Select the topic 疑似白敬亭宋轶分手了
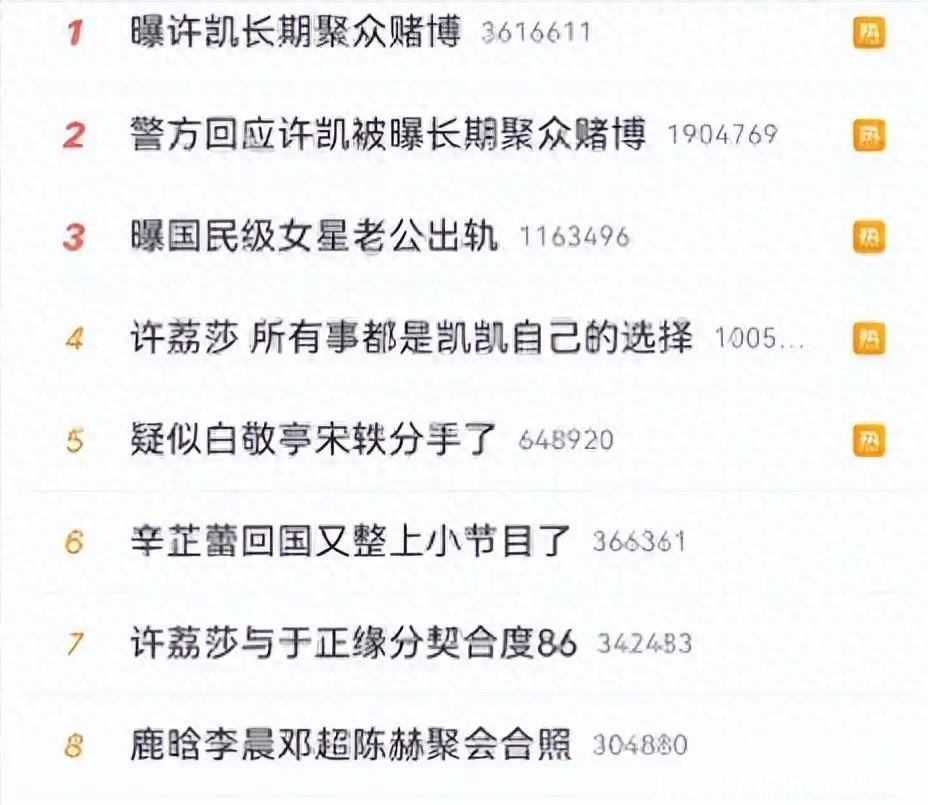 (x=313, y=440)
